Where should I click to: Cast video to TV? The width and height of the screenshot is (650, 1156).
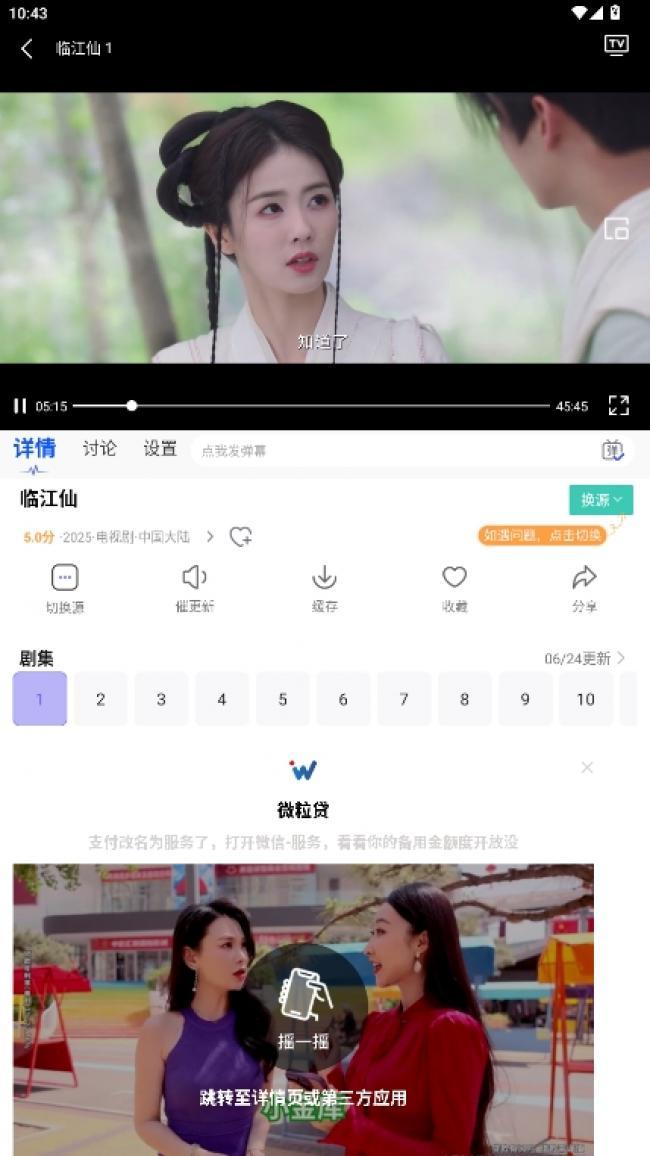pyautogui.click(x=616, y=45)
